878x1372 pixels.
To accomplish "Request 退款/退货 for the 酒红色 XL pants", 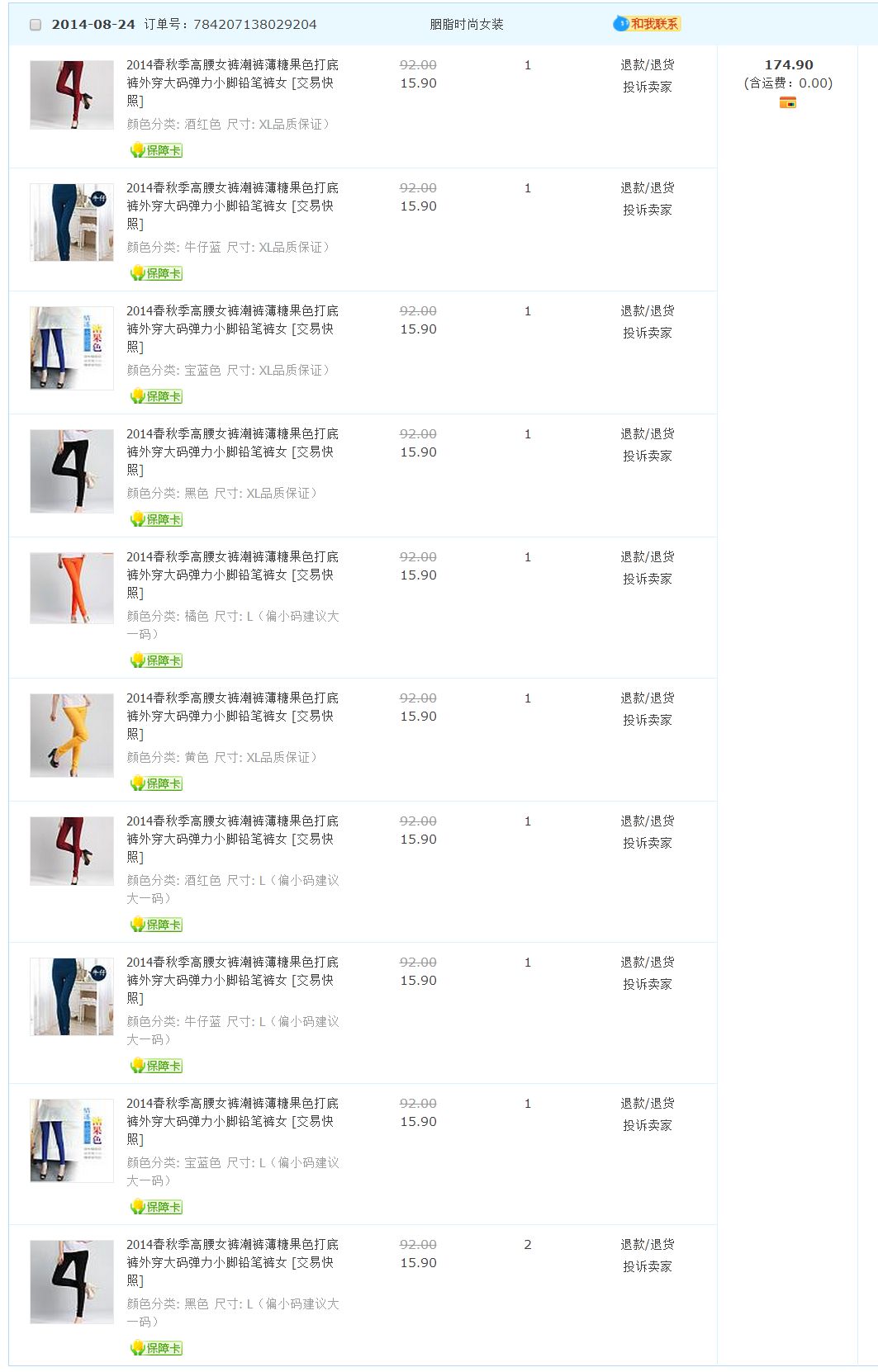I will [647, 64].
